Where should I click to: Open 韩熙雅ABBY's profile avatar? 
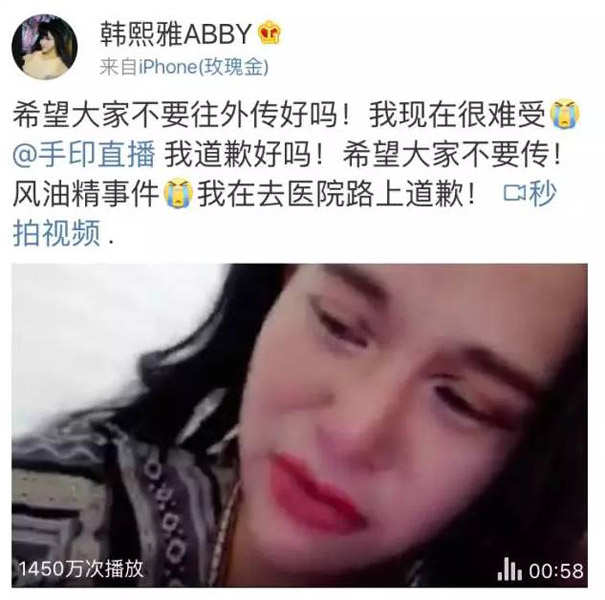point(45,47)
